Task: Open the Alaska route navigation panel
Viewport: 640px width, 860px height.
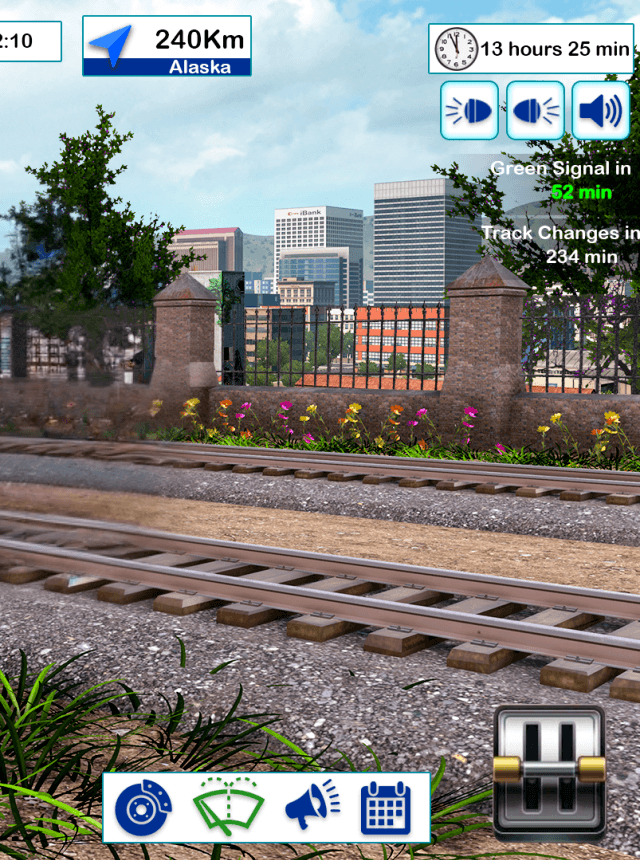Action: click(x=166, y=46)
